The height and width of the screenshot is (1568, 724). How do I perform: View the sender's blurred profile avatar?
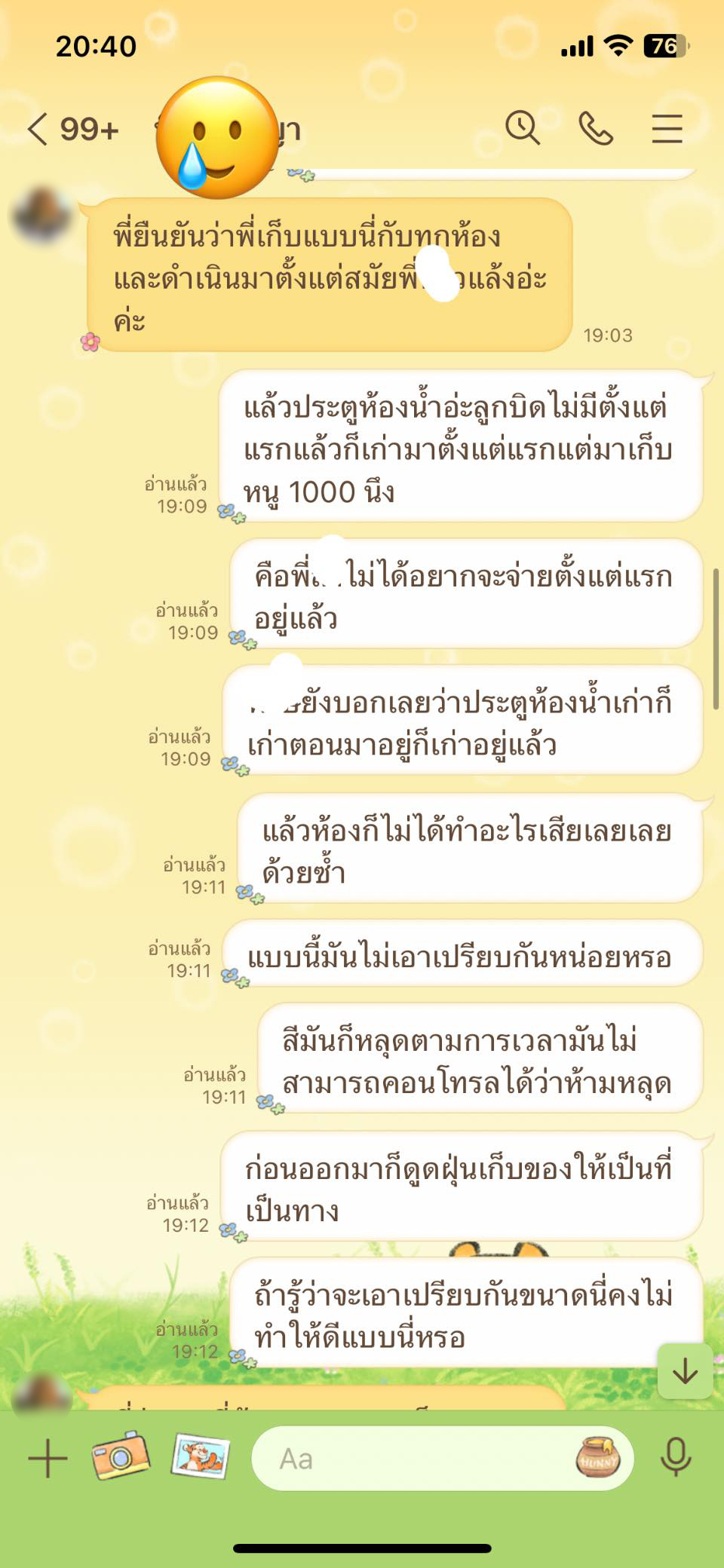pyautogui.click(x=41, y=215)
